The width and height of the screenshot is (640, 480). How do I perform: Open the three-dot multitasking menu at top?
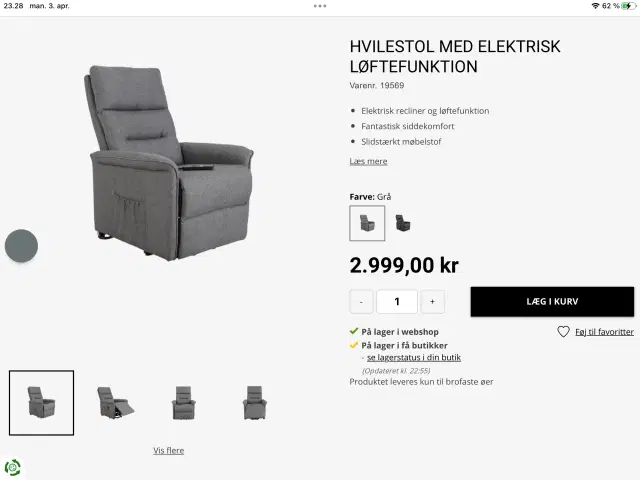[x=320, y=6]
